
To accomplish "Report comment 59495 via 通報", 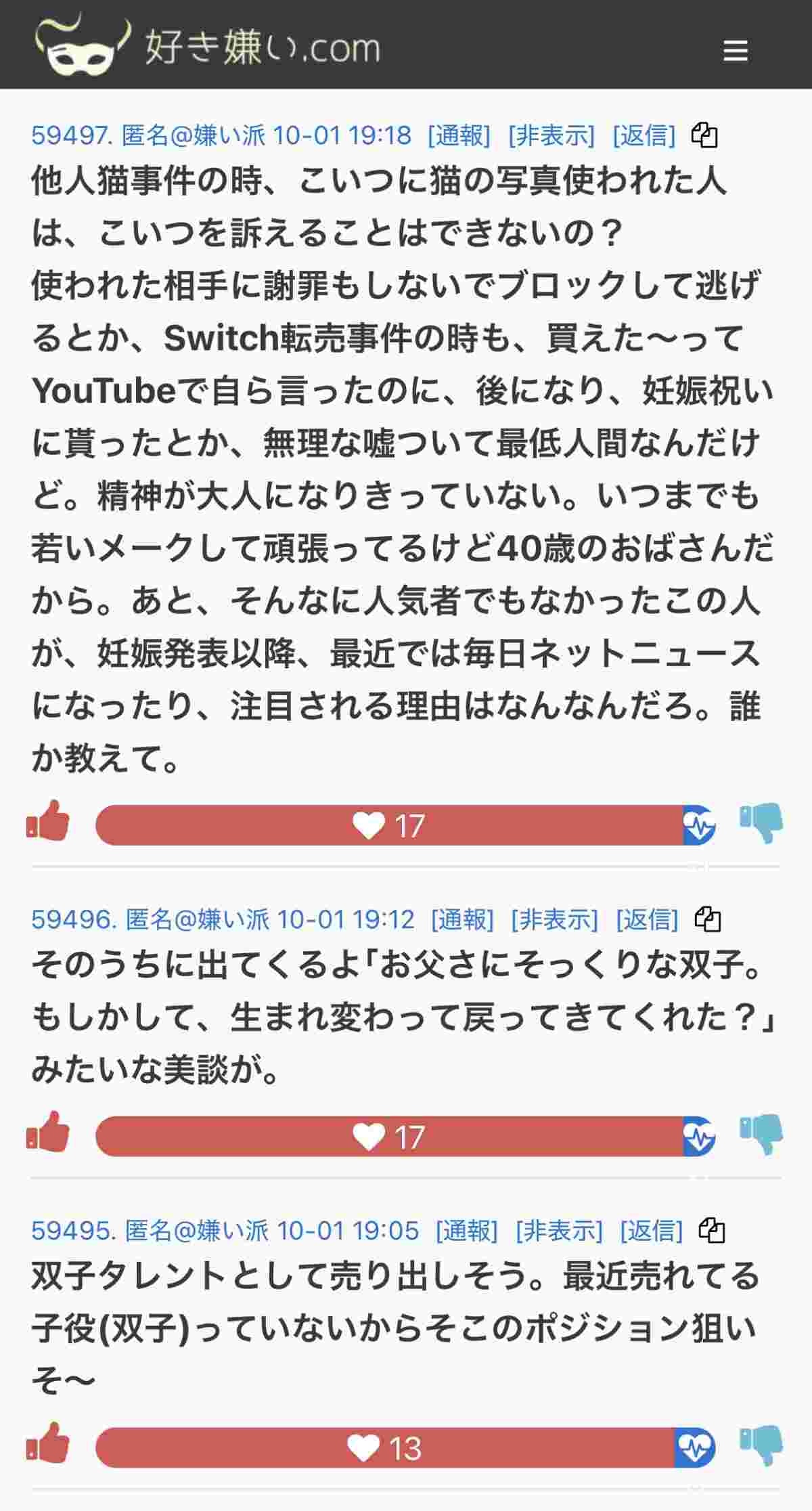I will click(x=467, y=1230).
